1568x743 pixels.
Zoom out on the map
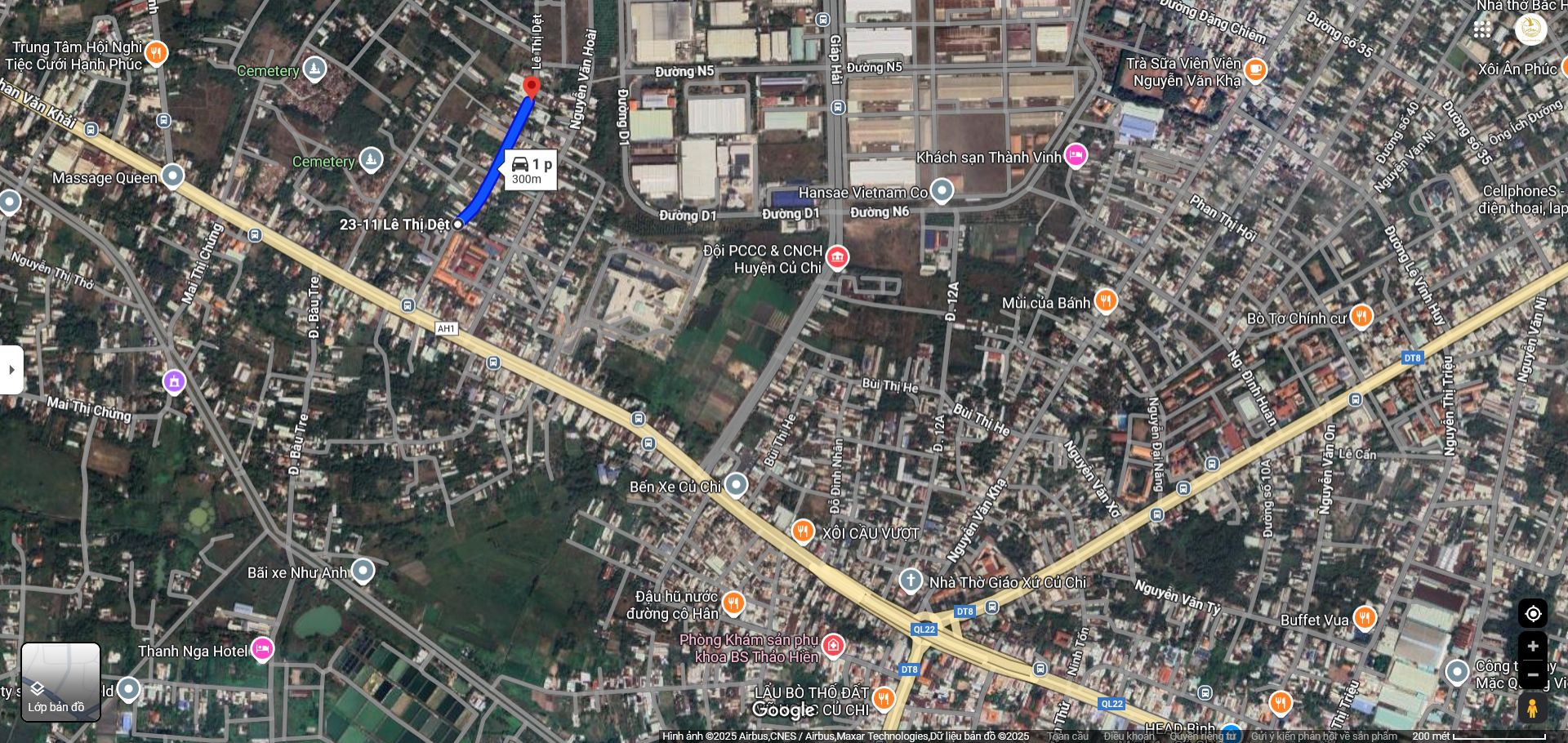(1533, 674)
